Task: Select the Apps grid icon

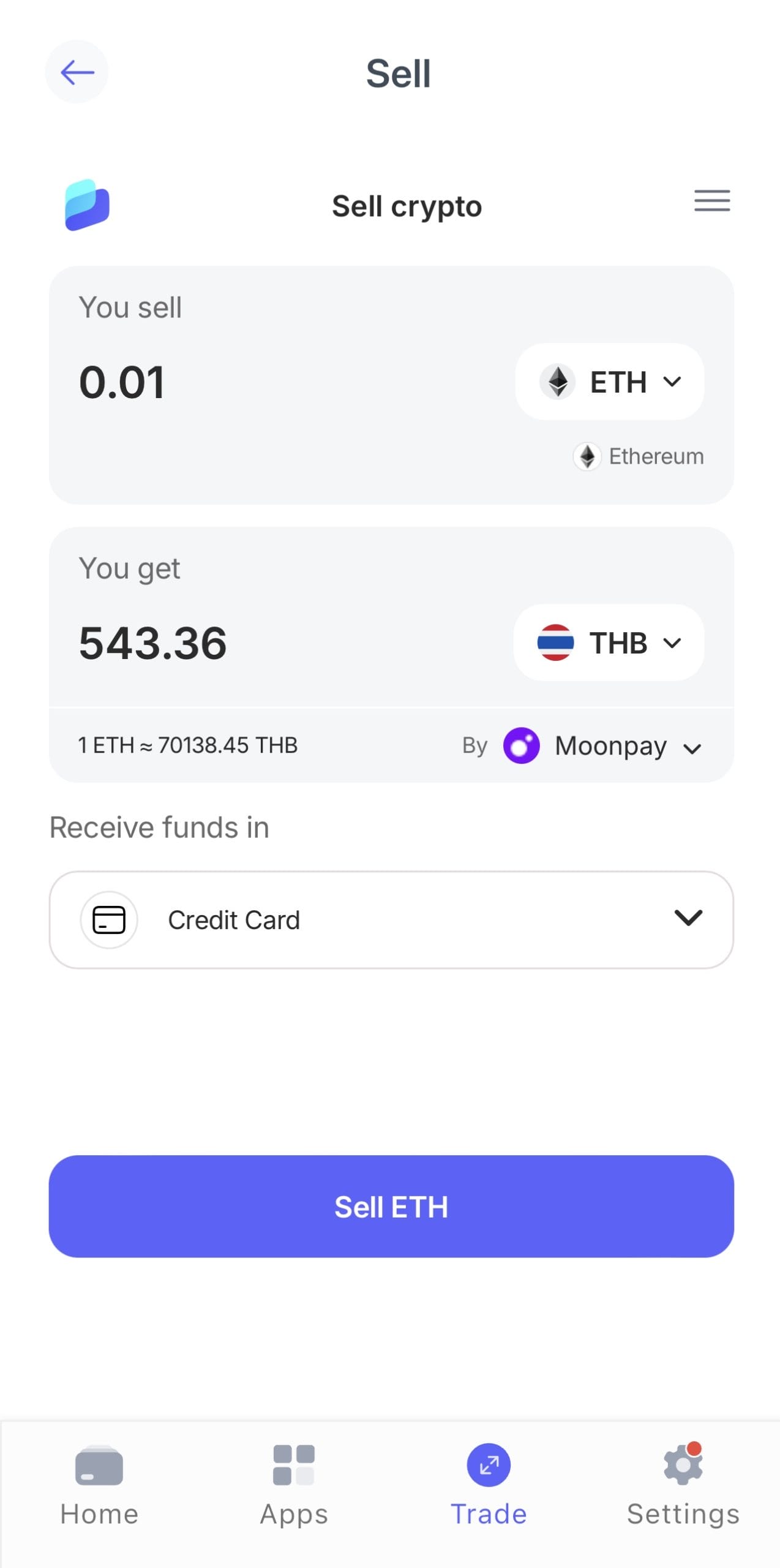Action: pos(294,1466)
